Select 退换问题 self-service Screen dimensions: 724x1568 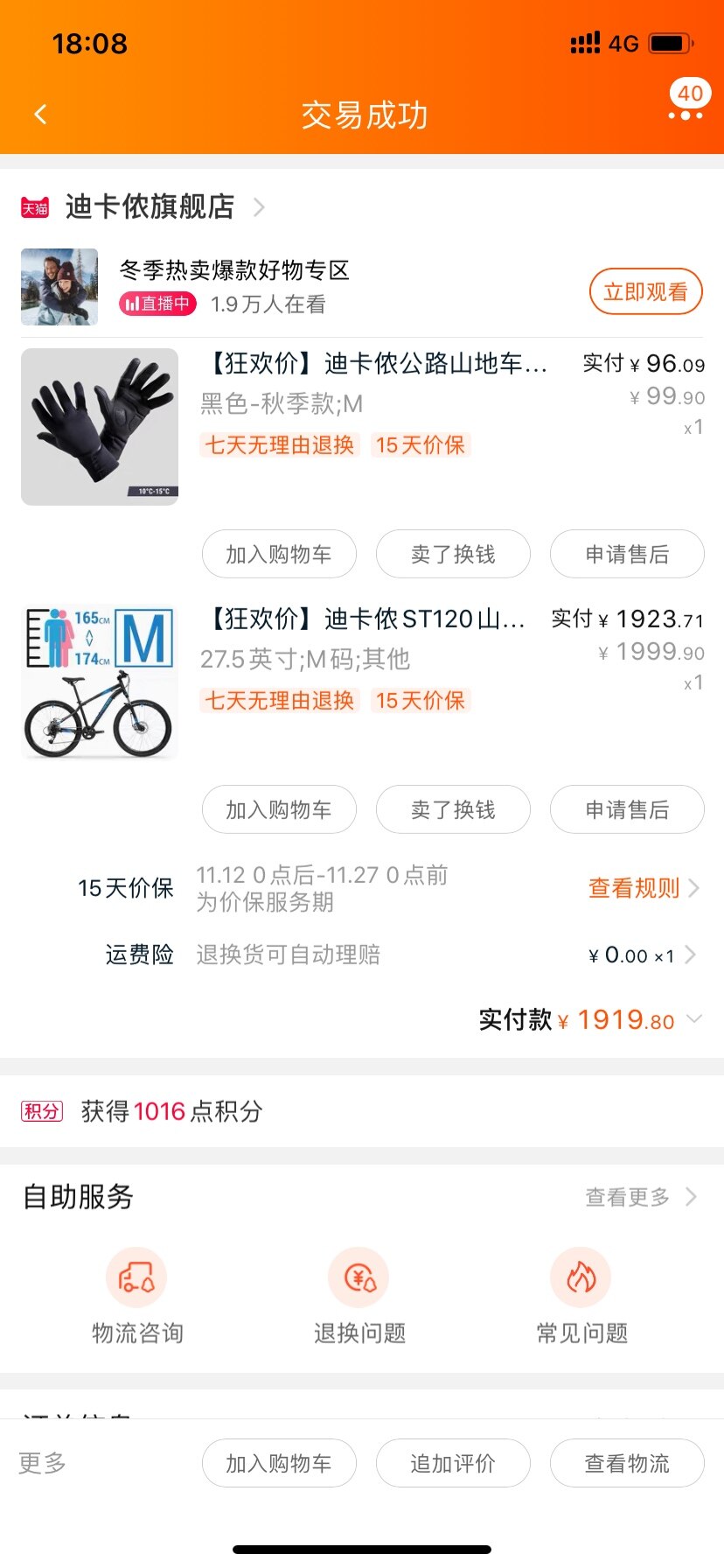click(359, 1295)
